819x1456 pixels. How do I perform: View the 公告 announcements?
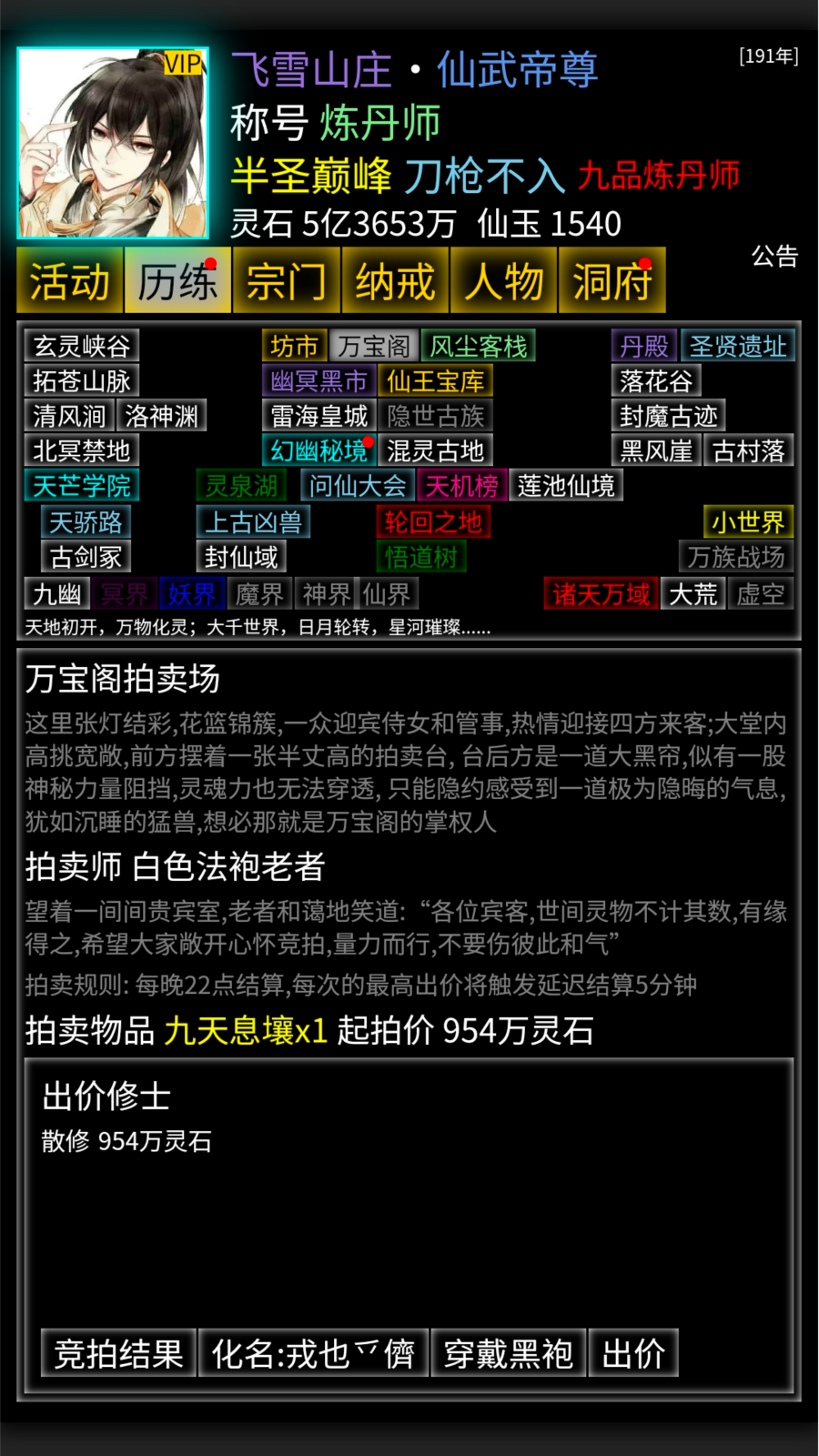click(x=774, y=257)
